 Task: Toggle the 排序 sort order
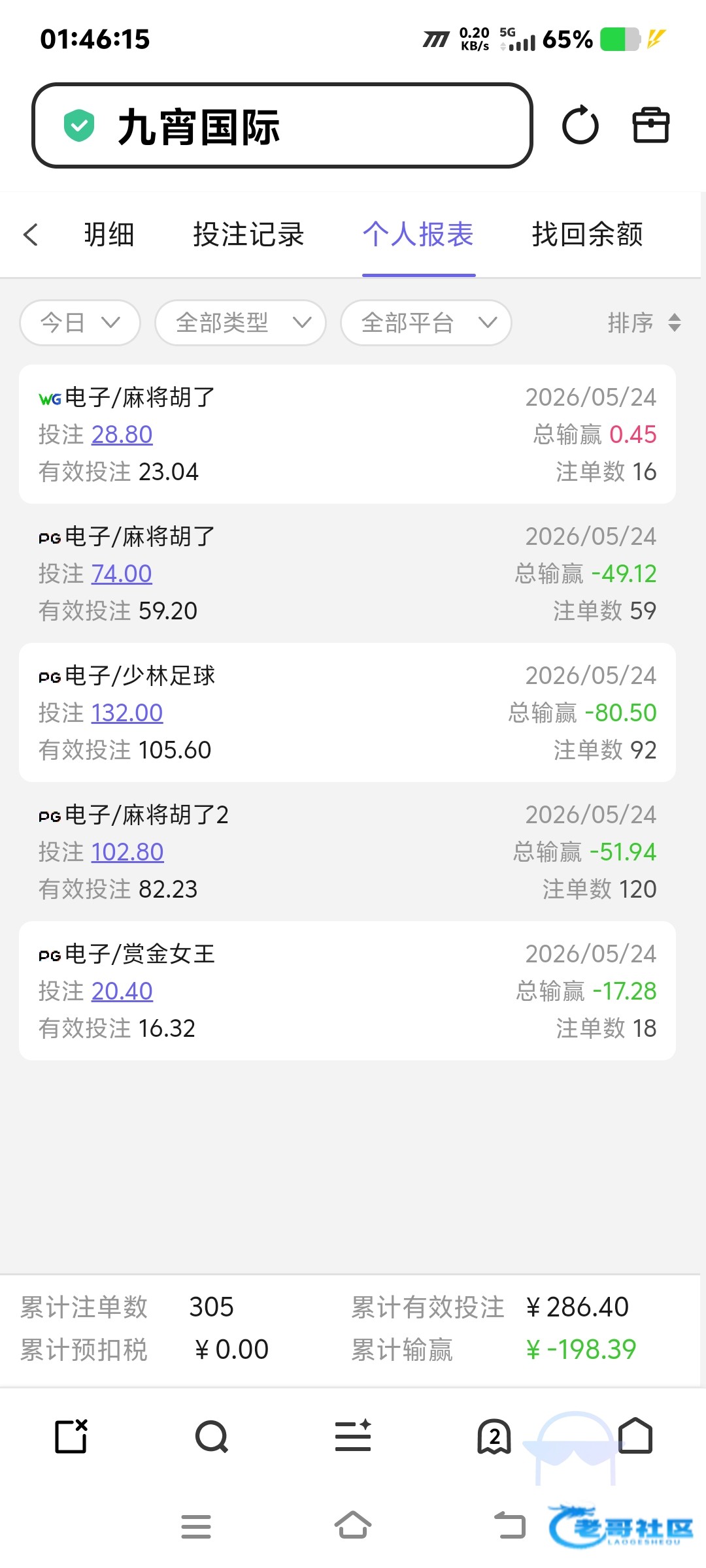pyautogui.click(x=645, y=322)
